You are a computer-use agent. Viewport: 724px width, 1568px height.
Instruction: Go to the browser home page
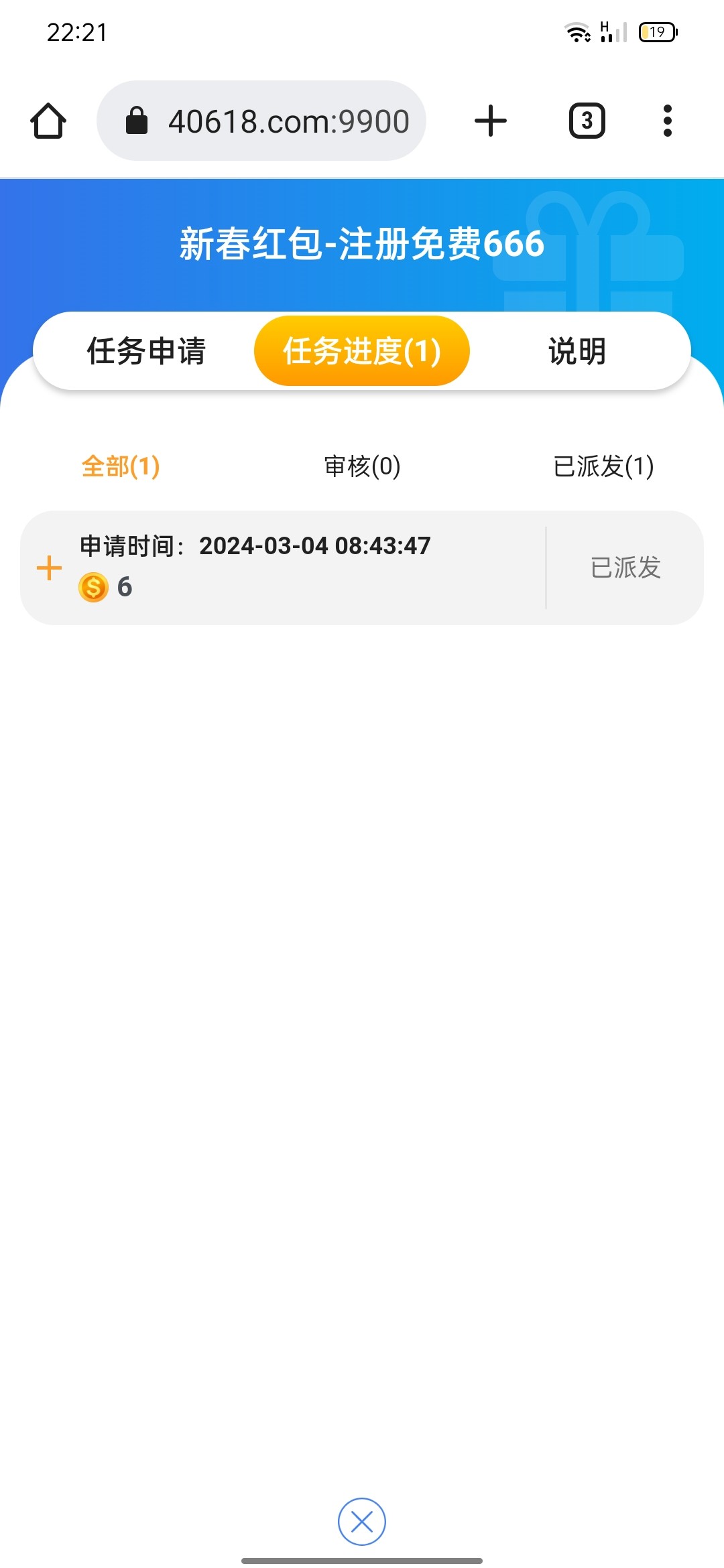48,121
